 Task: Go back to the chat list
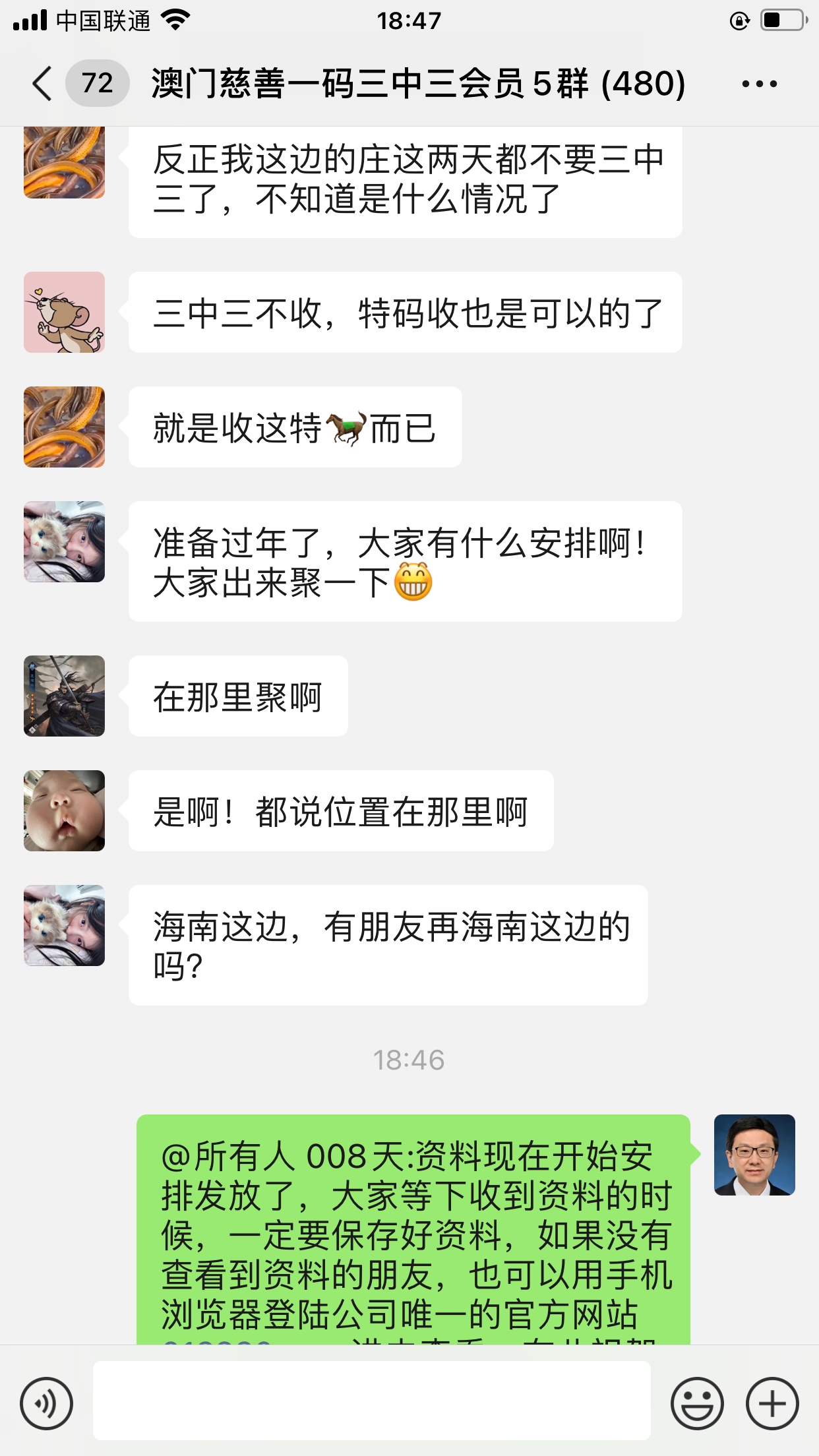point(42,84)
